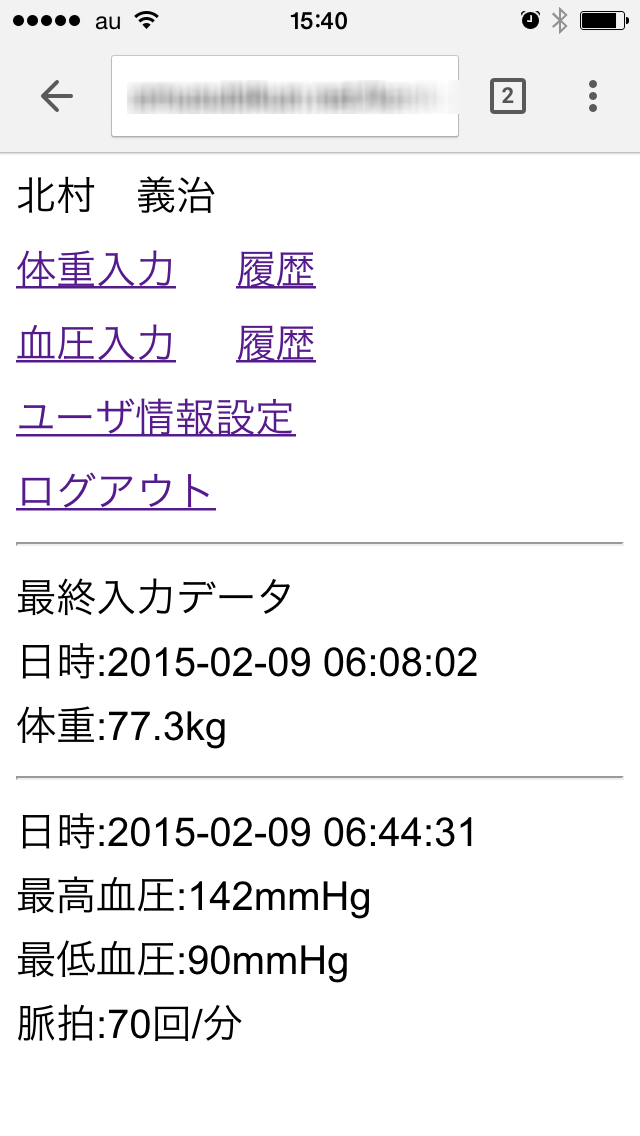640x1136 pixels.
Task: Tap the blurred address bar
Action: tap(285, 96)
